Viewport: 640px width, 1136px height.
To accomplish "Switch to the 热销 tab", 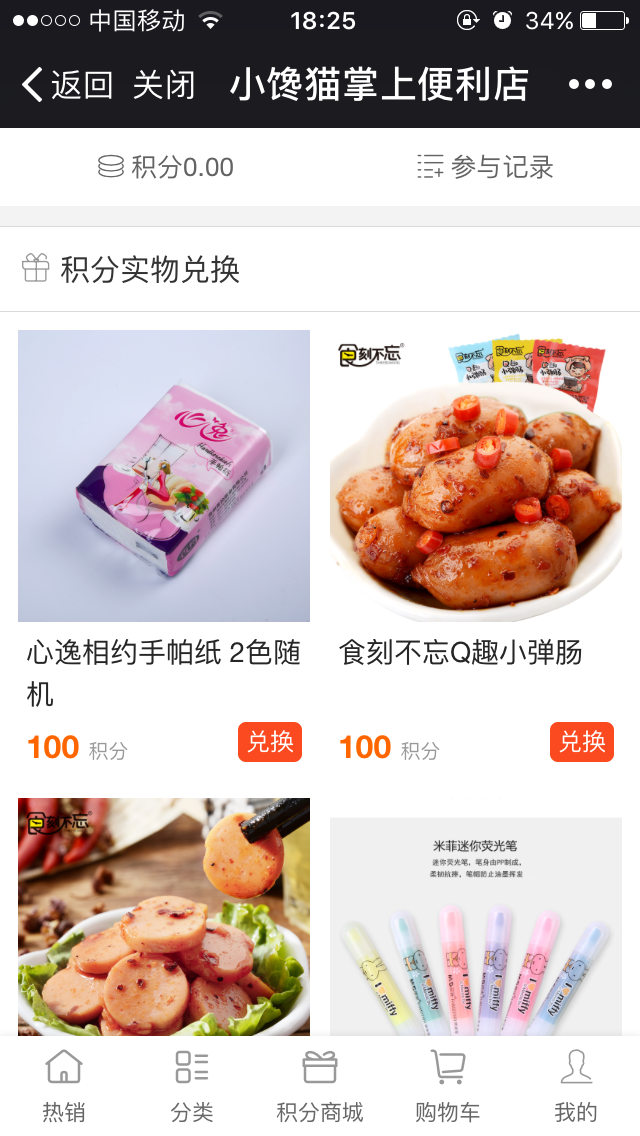I will (x=64, y=1086).
